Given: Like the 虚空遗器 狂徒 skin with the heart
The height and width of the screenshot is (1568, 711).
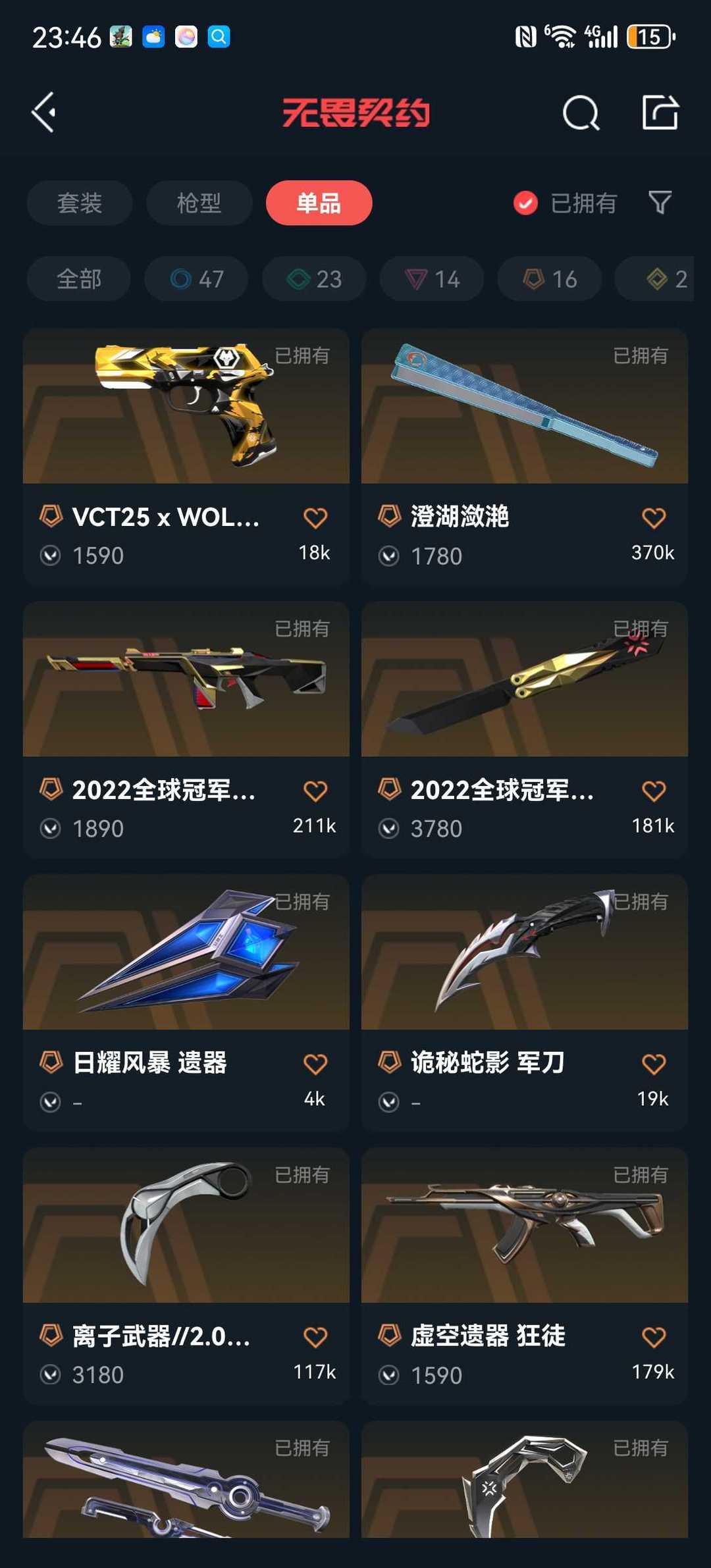Looking at the screenshot, I should 654,1337.
